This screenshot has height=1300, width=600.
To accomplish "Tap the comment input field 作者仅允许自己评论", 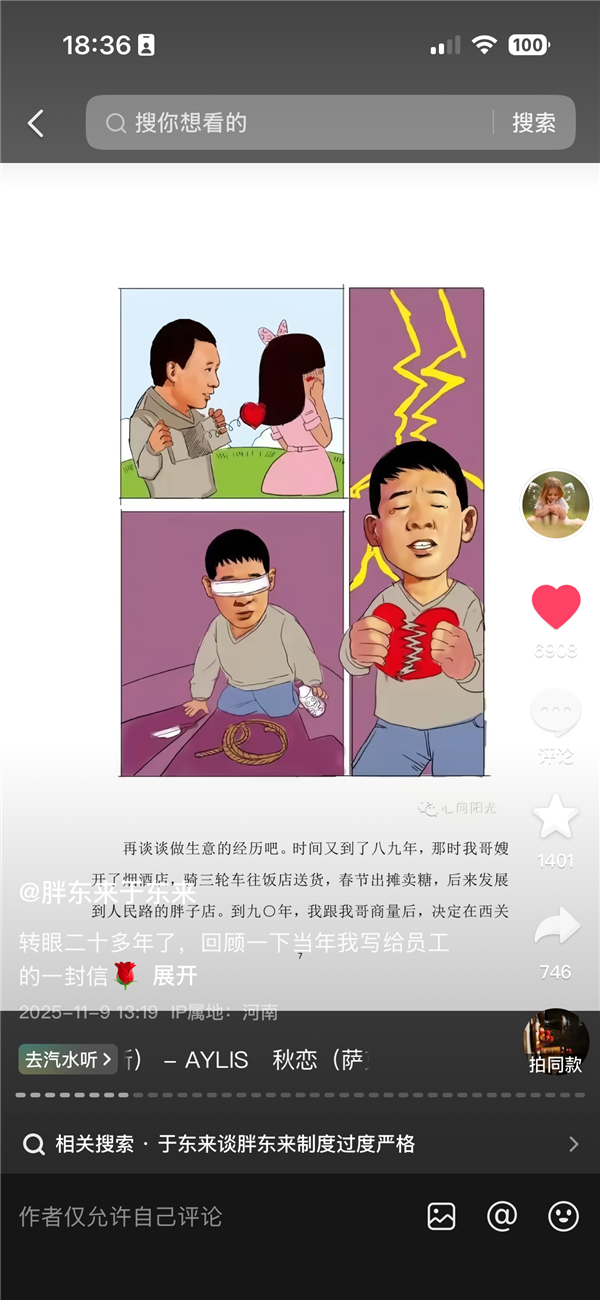I will click(200, 1216).
